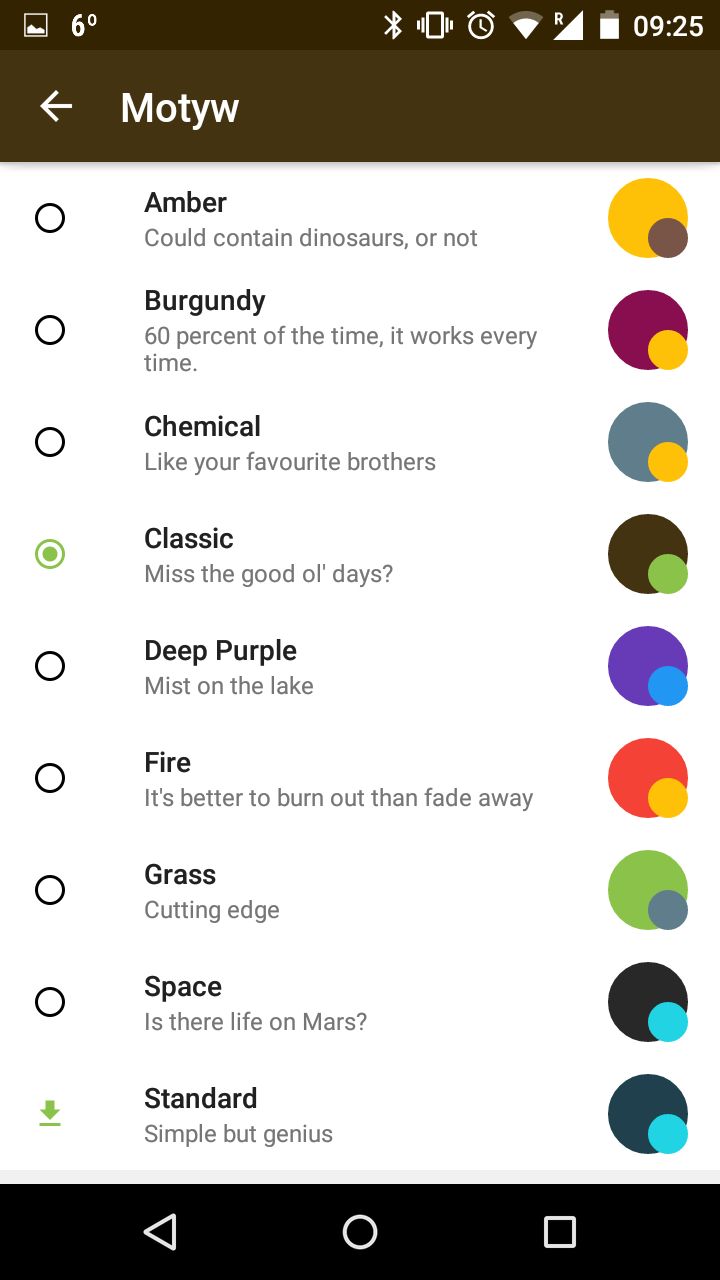The image size is (720, 1280).
Task: Choose the Grass theme
Action: tap(360, 890)
